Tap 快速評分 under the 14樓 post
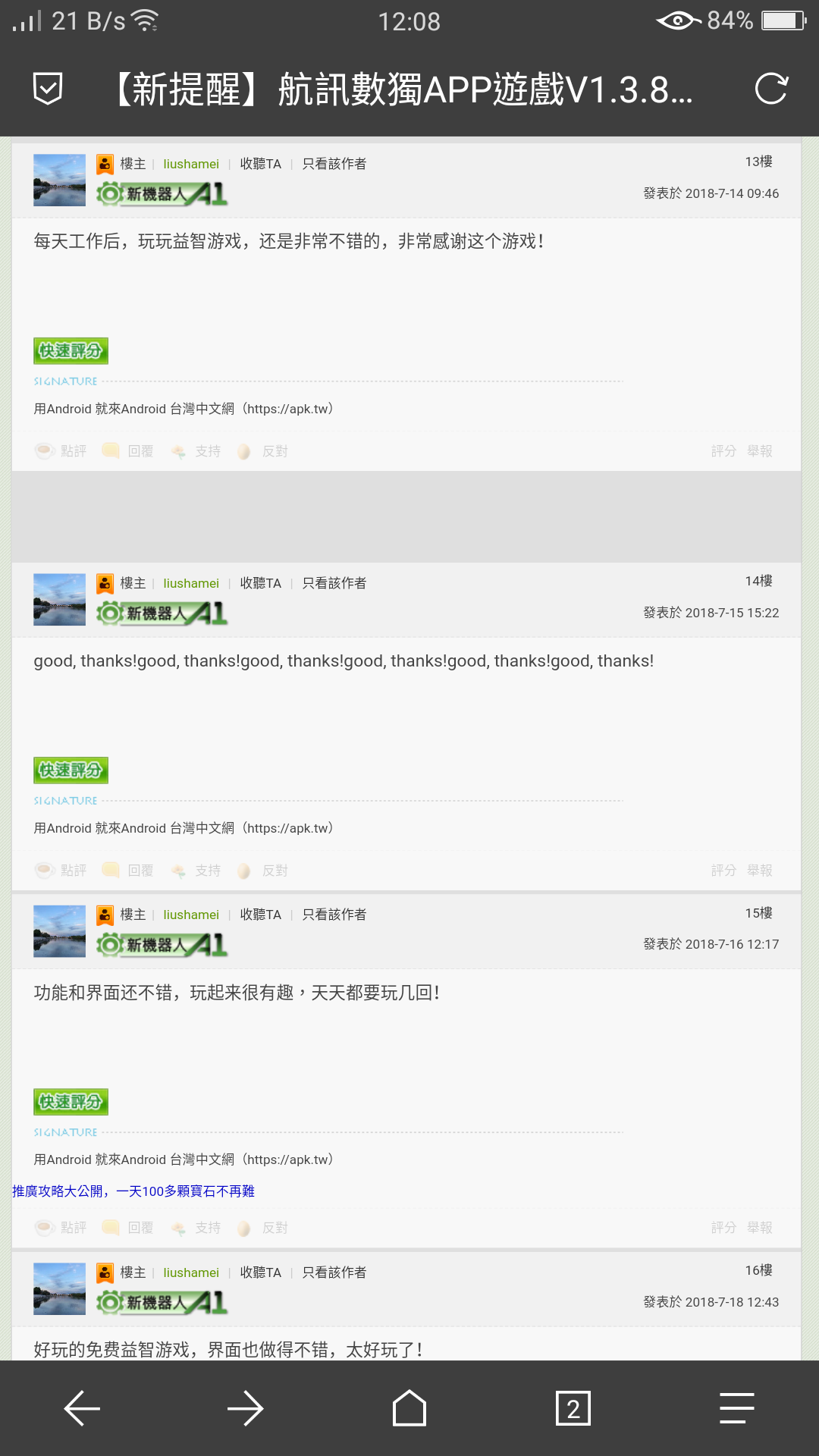 (71, 770)
